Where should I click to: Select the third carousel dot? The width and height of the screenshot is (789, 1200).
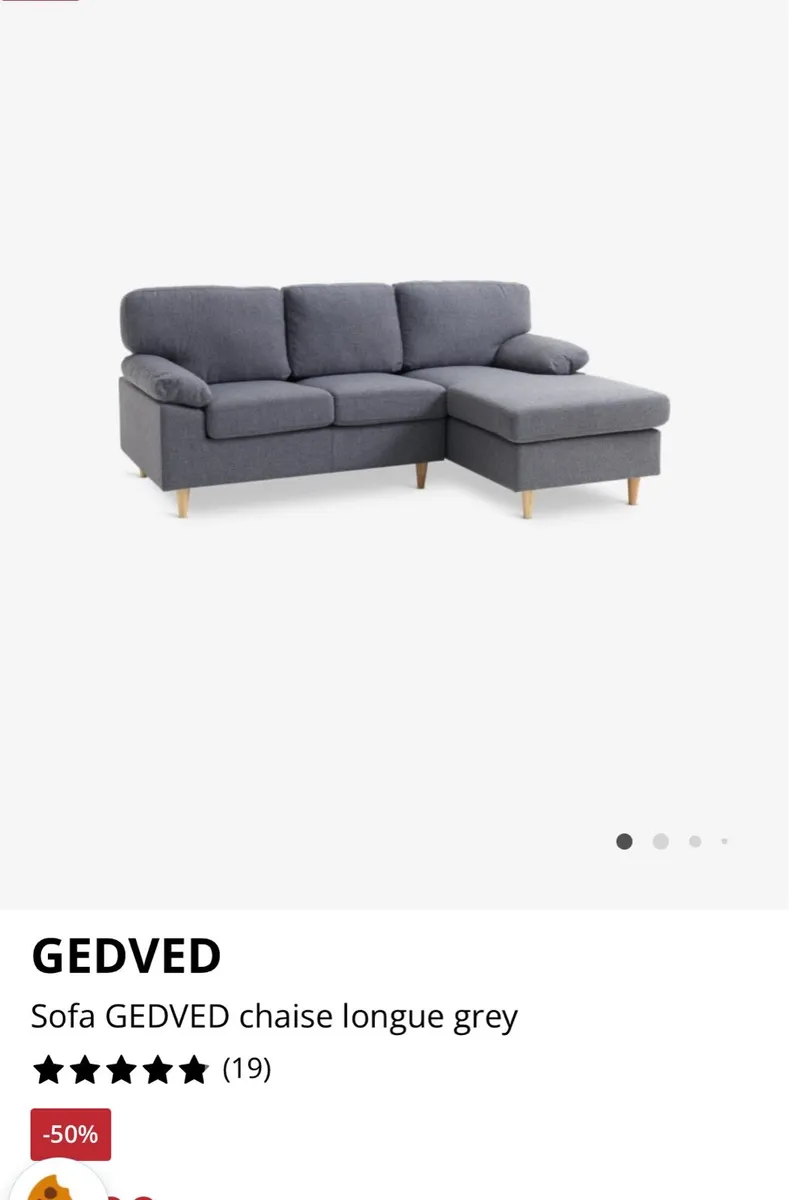click(695, 841)
